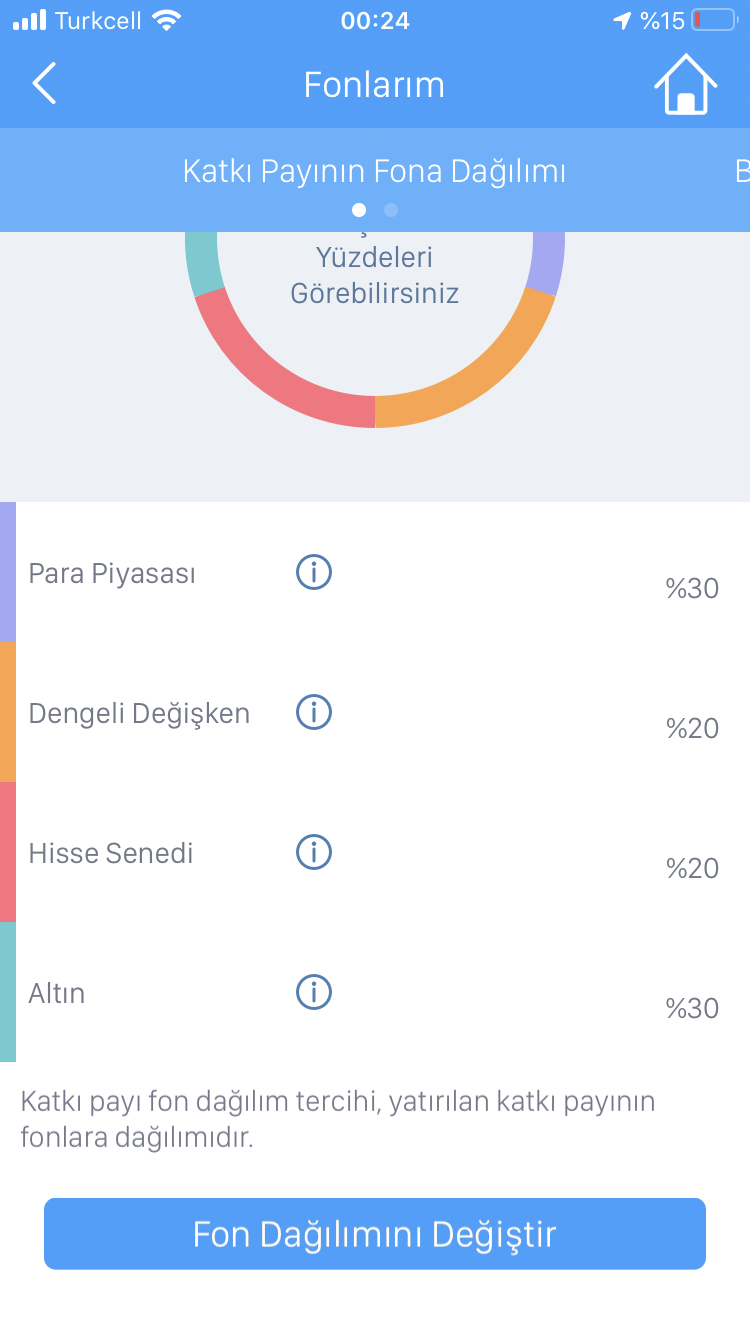Open info for Dengeli Değişken fund
This screenshot has height=1334, width=750.
[x=314, y=713]
